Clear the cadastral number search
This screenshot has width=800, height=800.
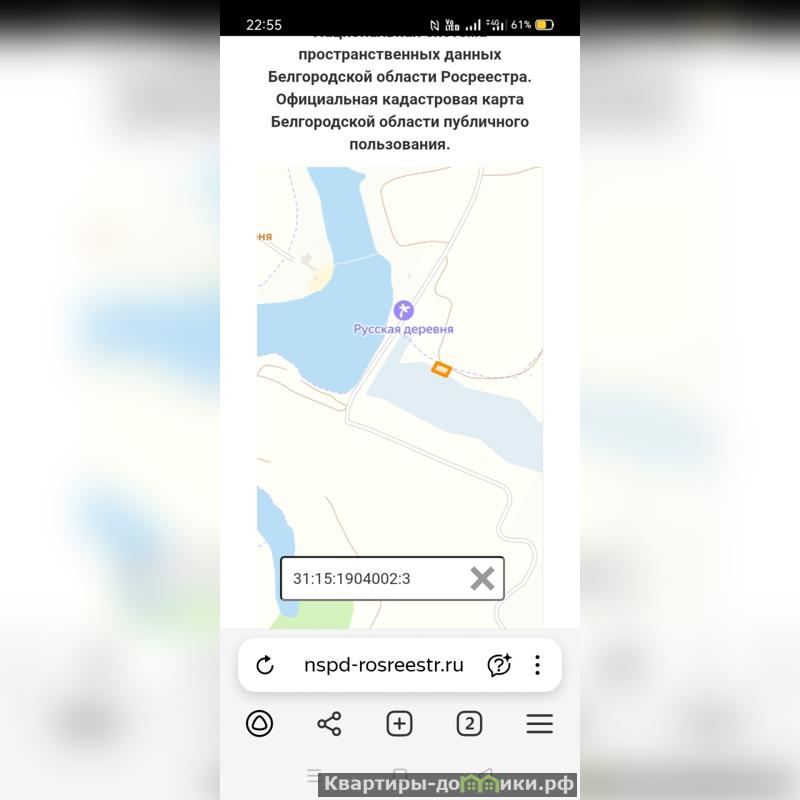482,579
